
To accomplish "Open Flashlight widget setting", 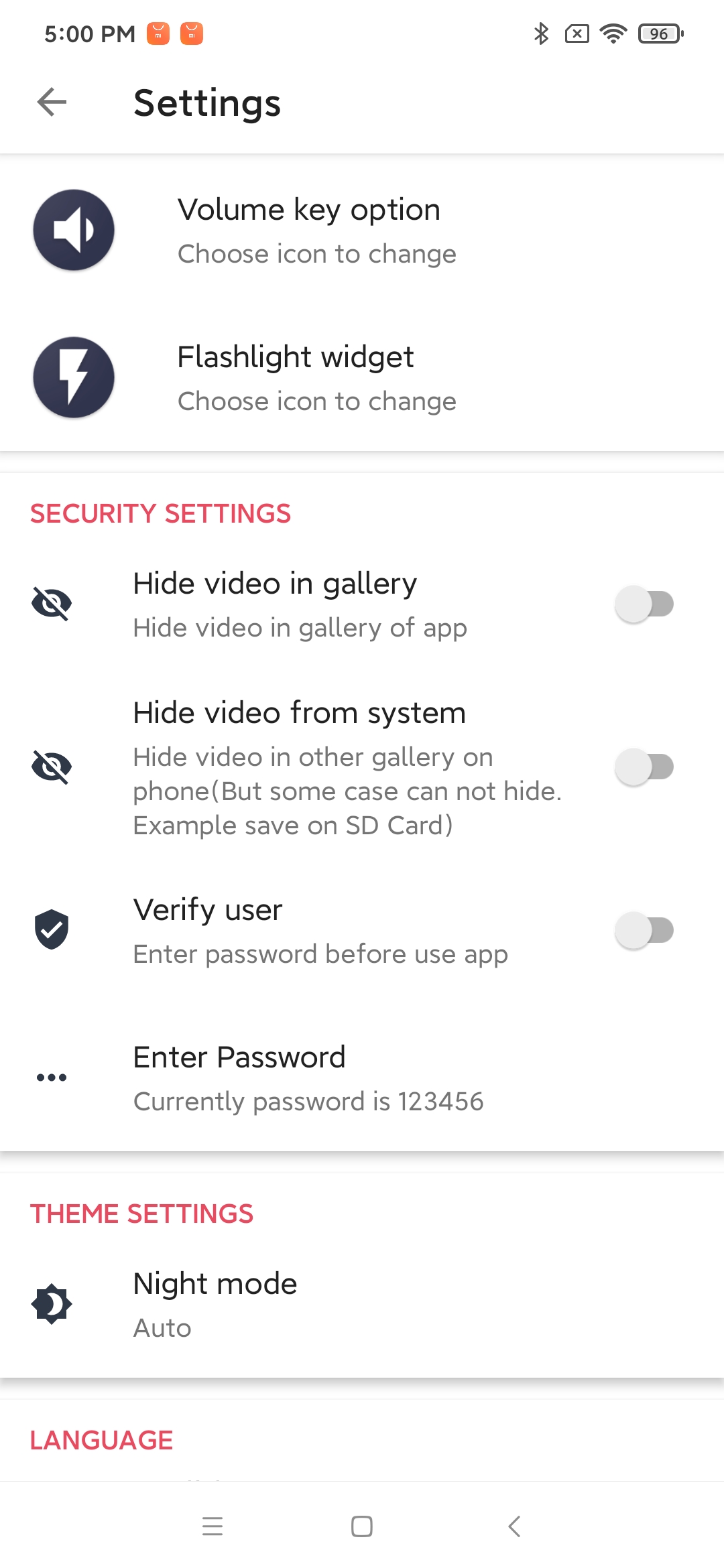I will click(362, 377).
